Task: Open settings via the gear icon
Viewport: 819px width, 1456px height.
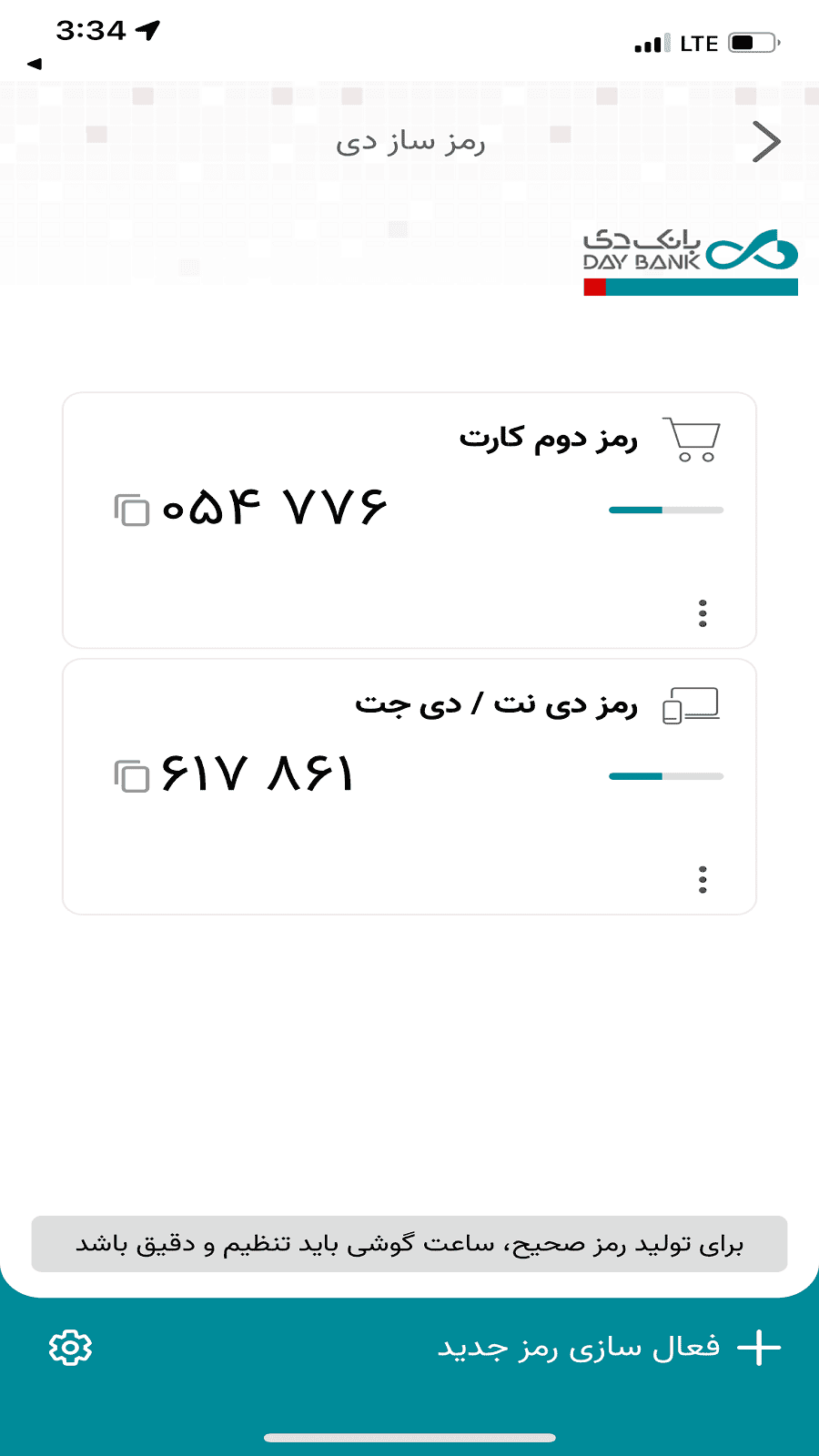Action: tap(70, 1348)
